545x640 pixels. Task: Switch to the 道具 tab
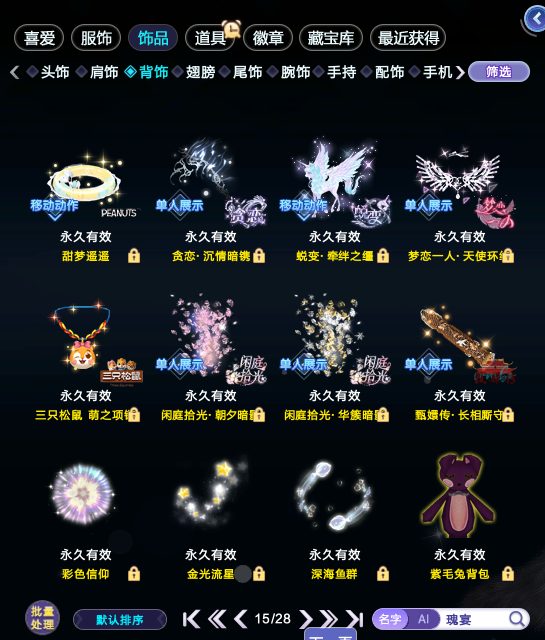210,38
